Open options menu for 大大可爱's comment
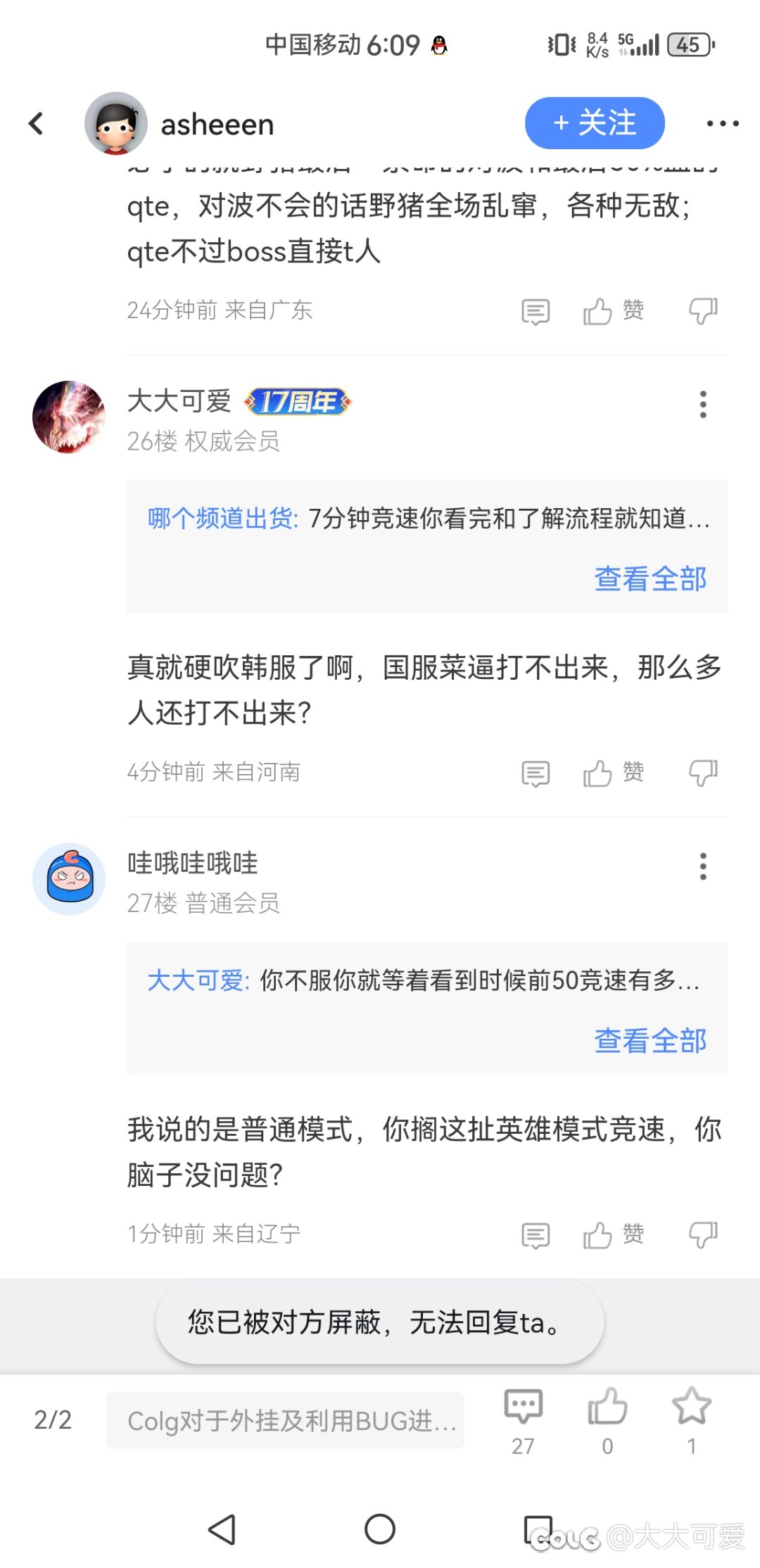The width and height of the screenshot is (760, 1568). coord(702,405)
